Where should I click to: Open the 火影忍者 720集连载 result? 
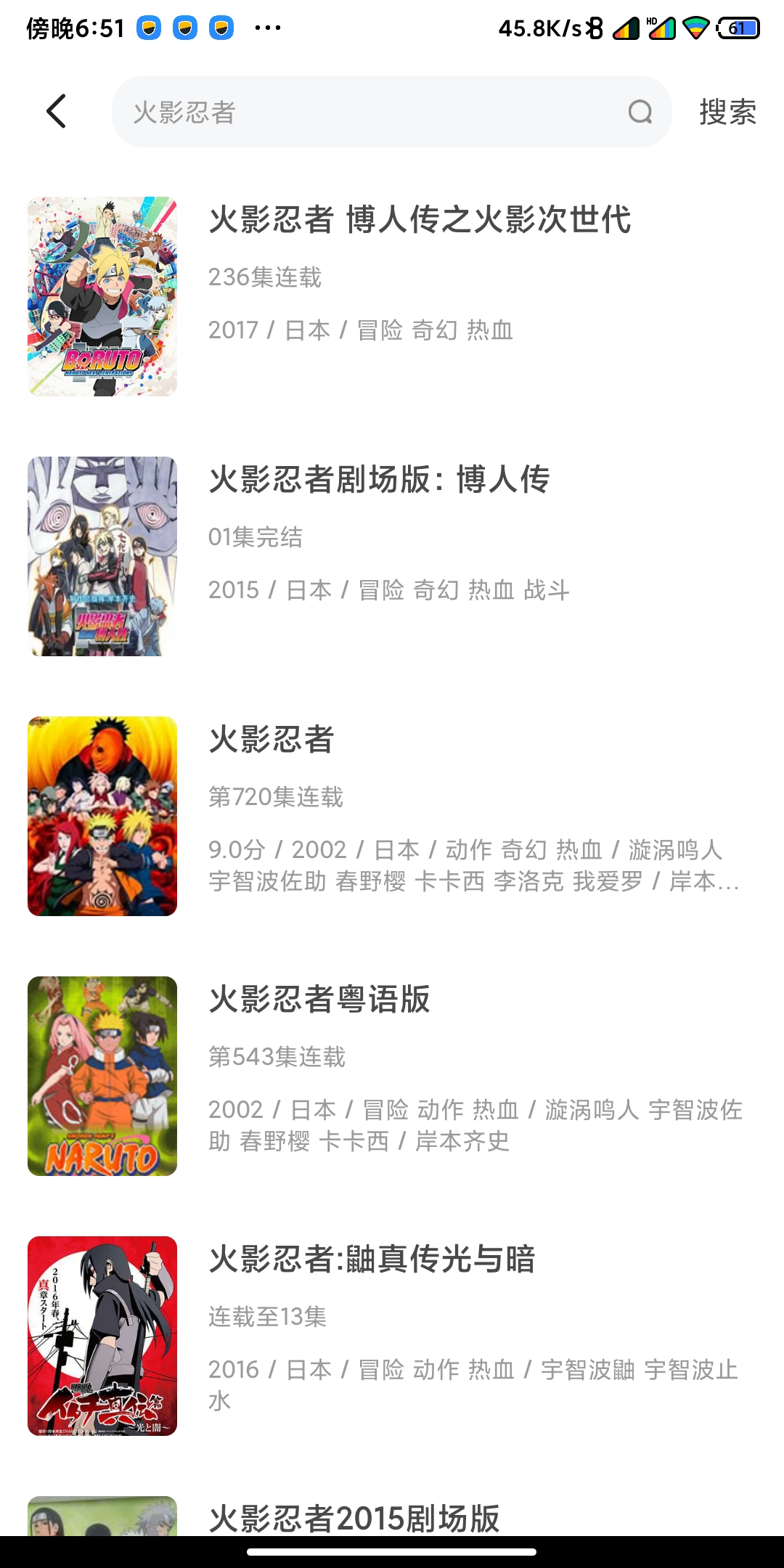tap(271, 740)
